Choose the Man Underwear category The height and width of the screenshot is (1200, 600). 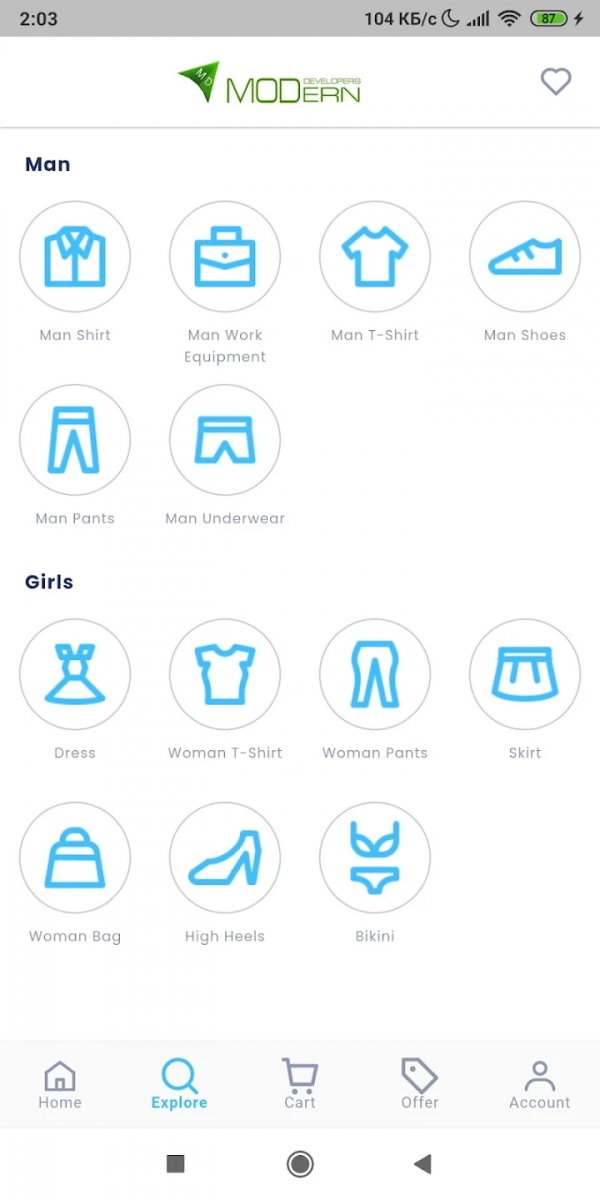[x=225, y=440]
